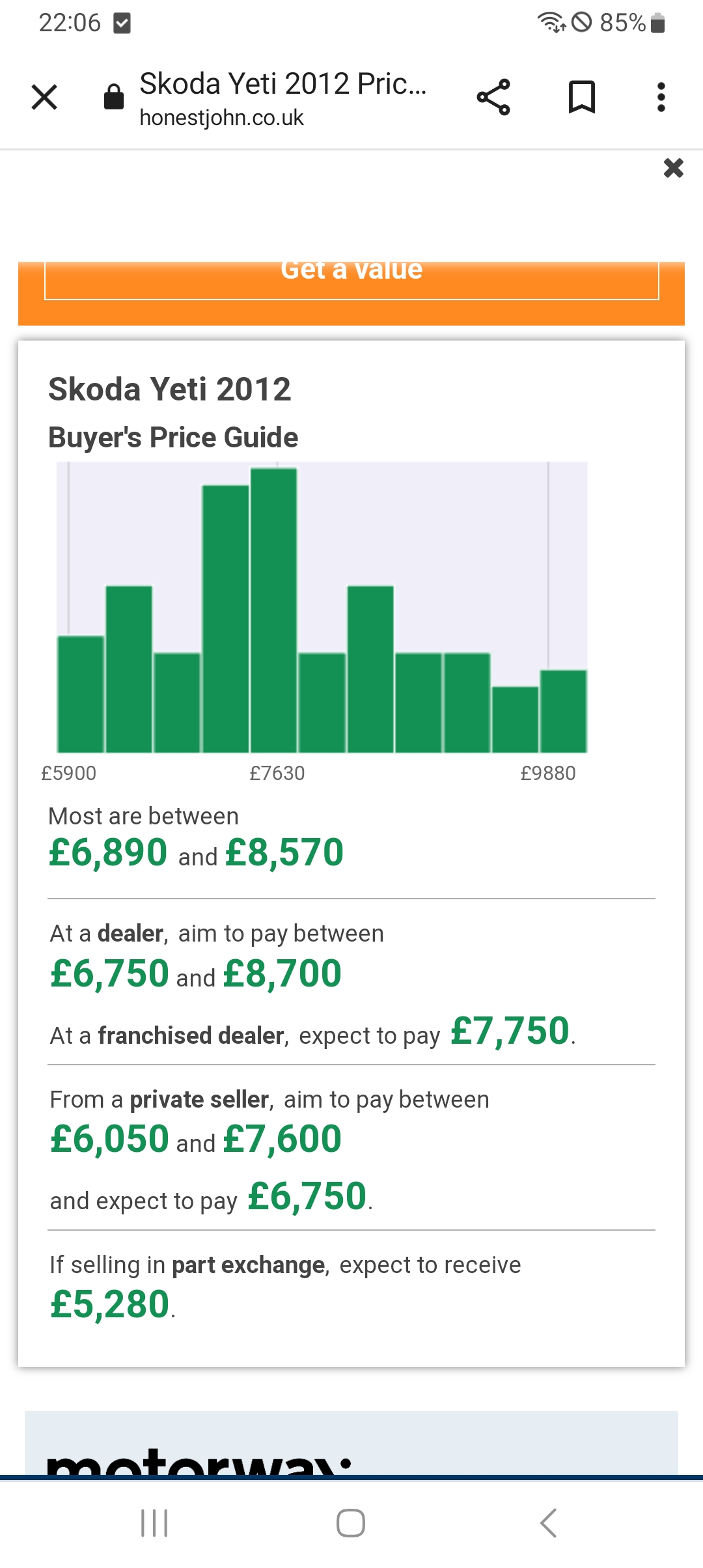Open the Motorway advert banner
The width and height of the screenshot is (703, 1568).
click(x=351, y=1444)
